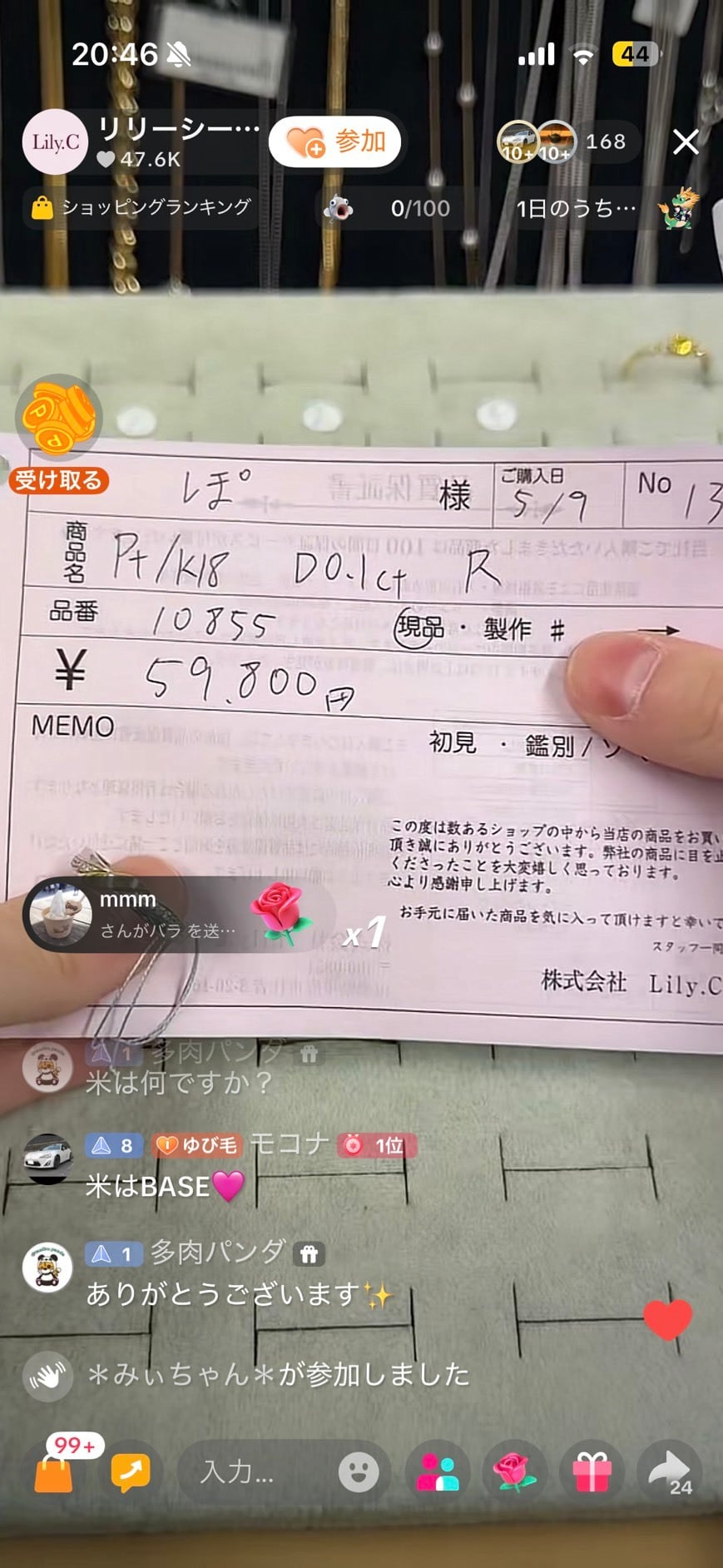This screenshot has width=723, height=1568.
Task: Open the ショッピングランキング badge
Action: click(141, 207)
